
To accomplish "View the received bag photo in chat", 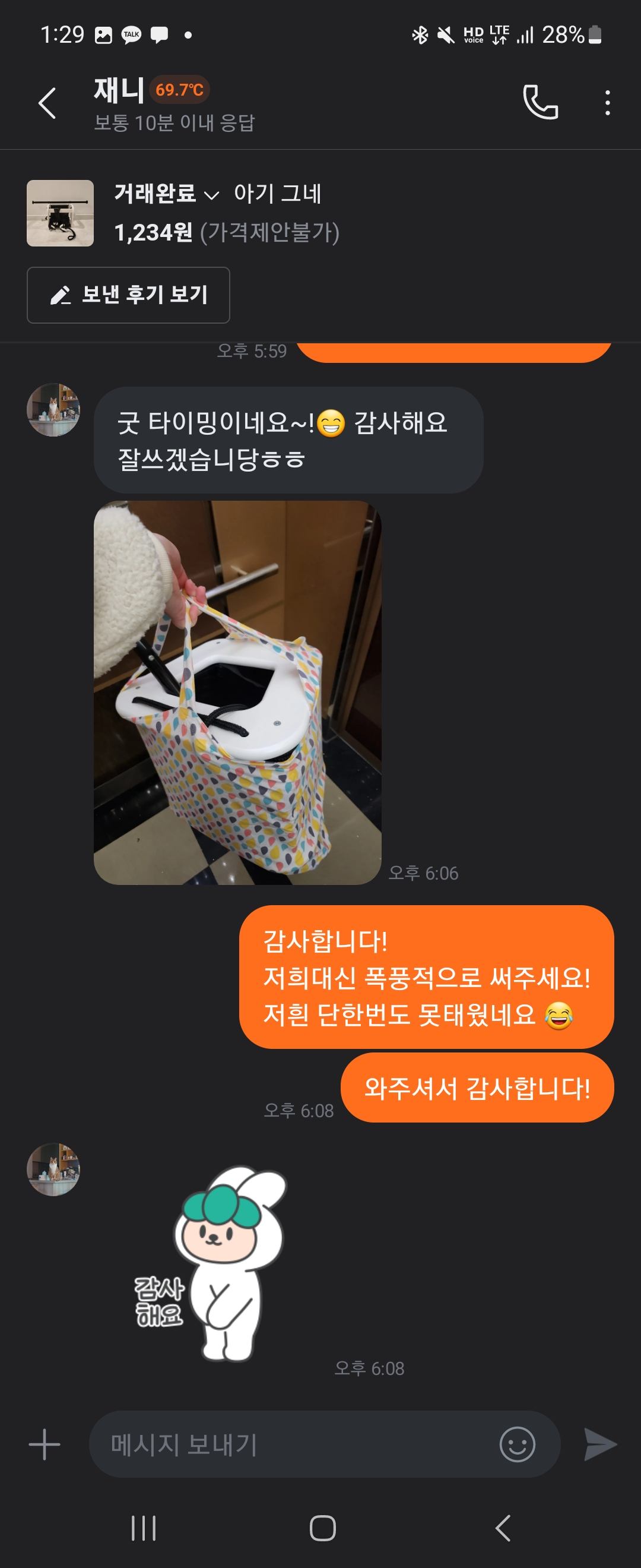I will [x=237, y=692].
